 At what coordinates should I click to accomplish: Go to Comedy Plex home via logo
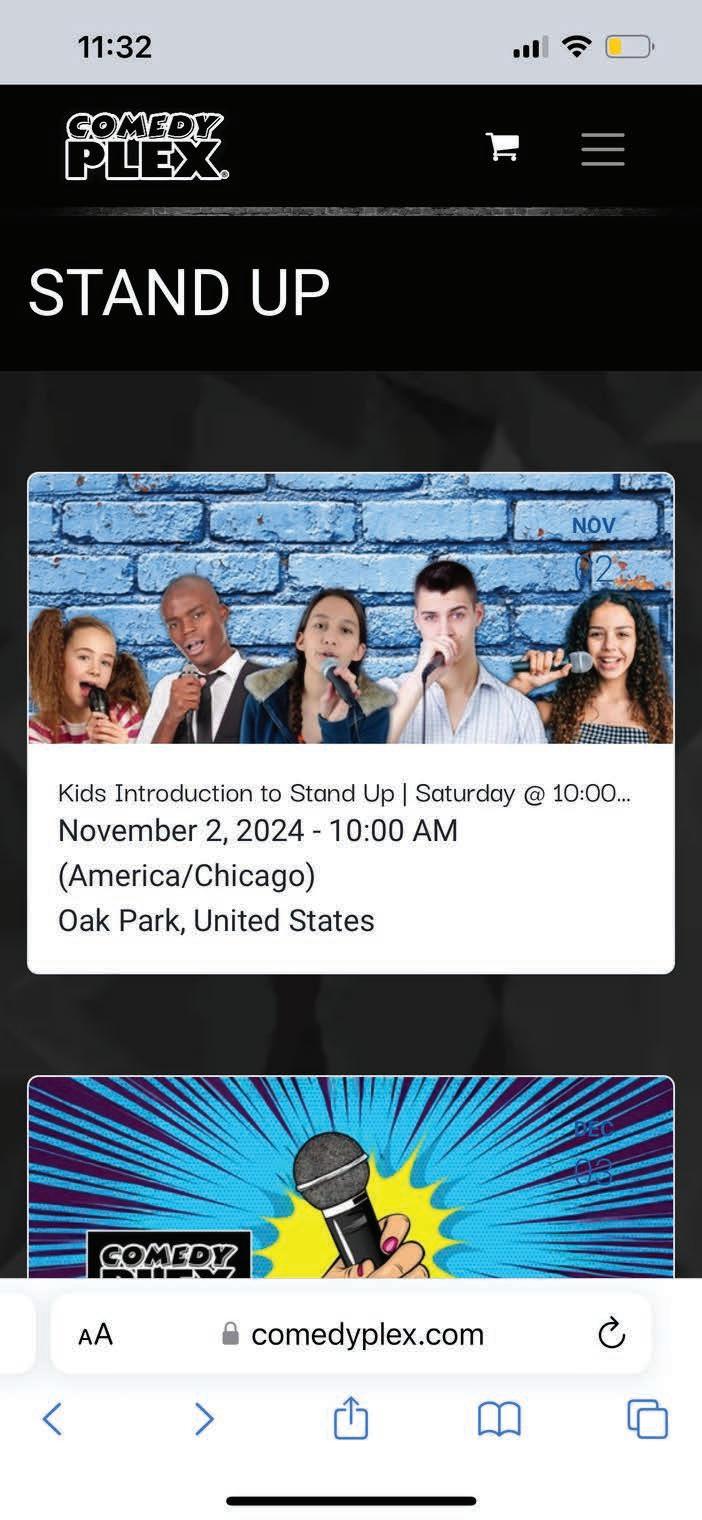tap(146, 146)
